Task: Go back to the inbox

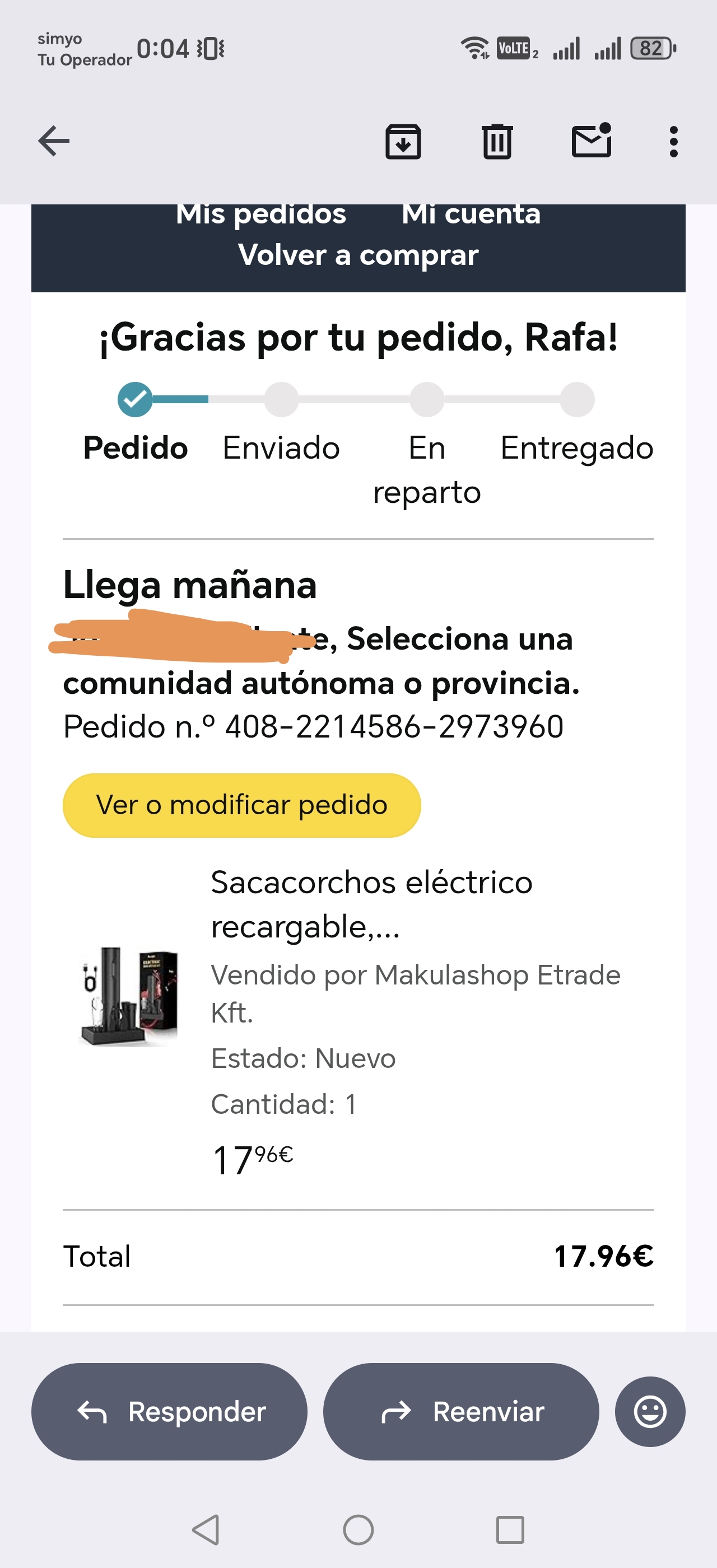Action: pos(54,141)
